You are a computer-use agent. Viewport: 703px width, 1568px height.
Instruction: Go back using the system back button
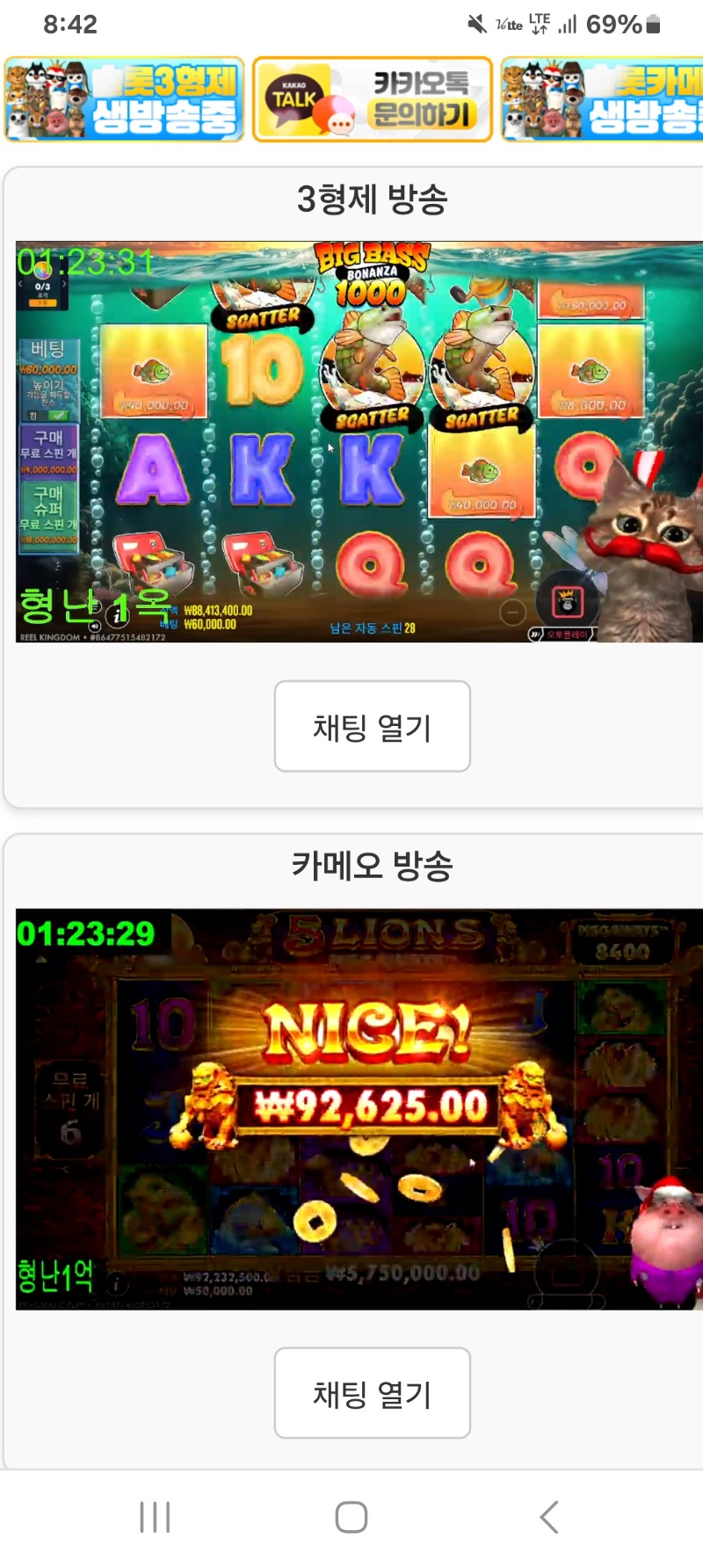pyautogui.click(x=549, y=1517)
